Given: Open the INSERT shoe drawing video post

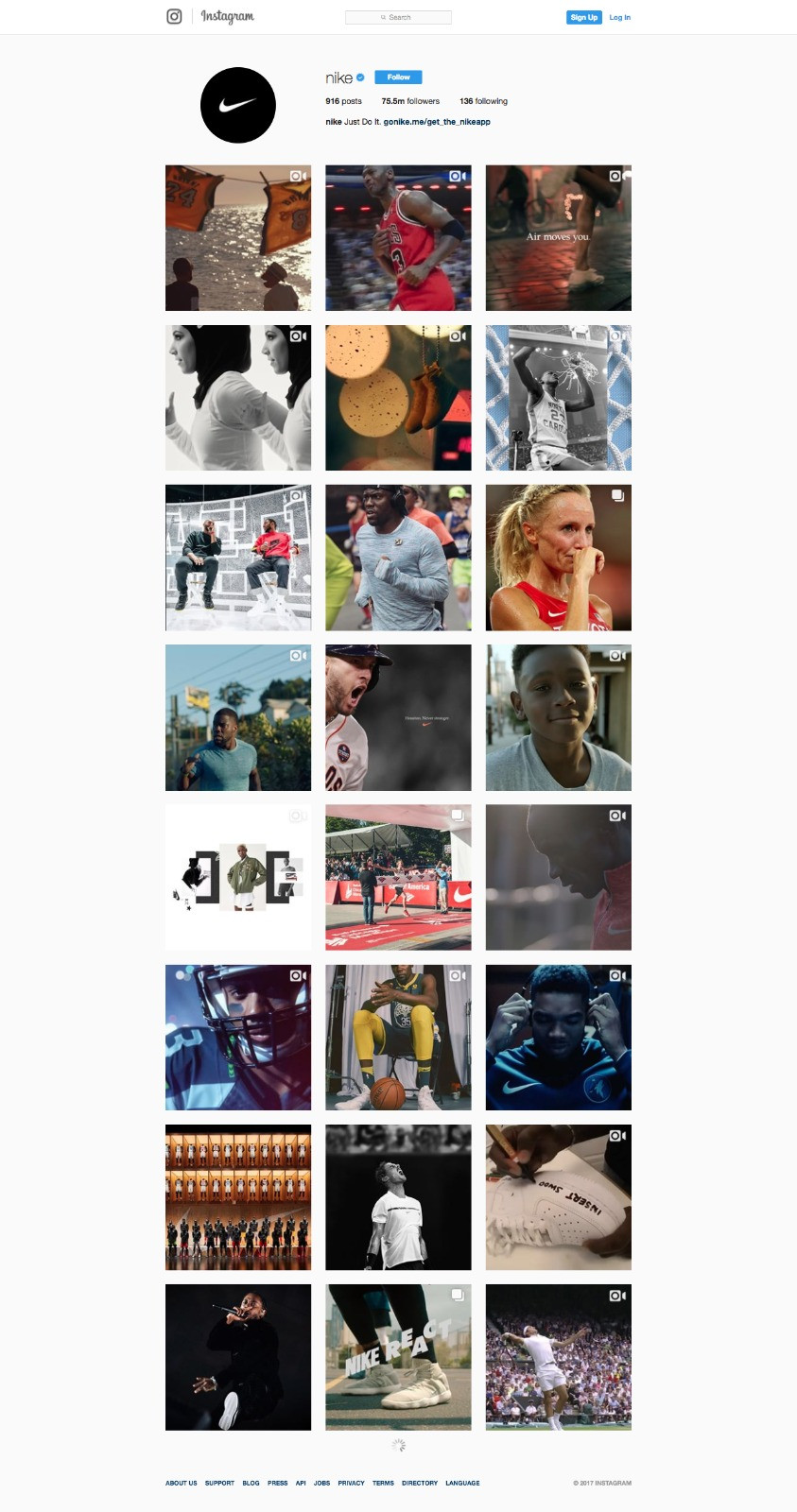Looking at the screenshot, I should pos(558,1197).
